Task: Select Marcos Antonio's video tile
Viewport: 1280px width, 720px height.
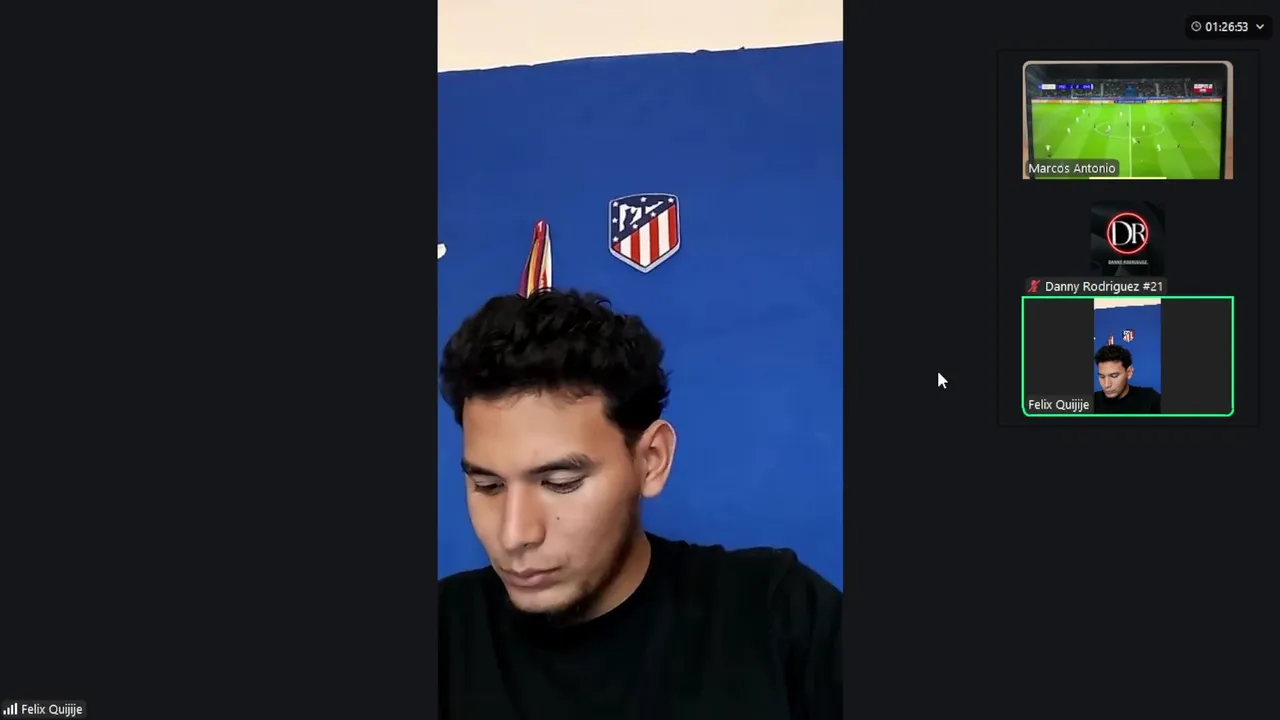Action: point(1127,120)
